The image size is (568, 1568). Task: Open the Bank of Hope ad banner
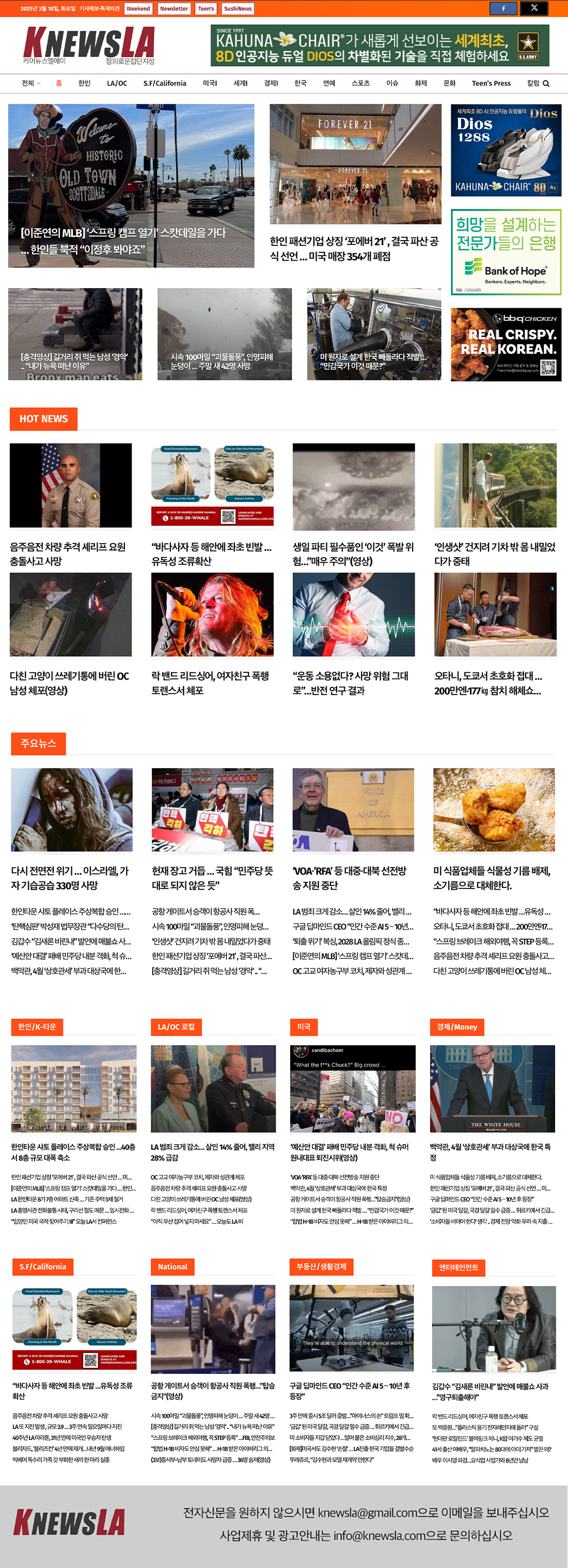pyautogui.click(x=506, y=252)
